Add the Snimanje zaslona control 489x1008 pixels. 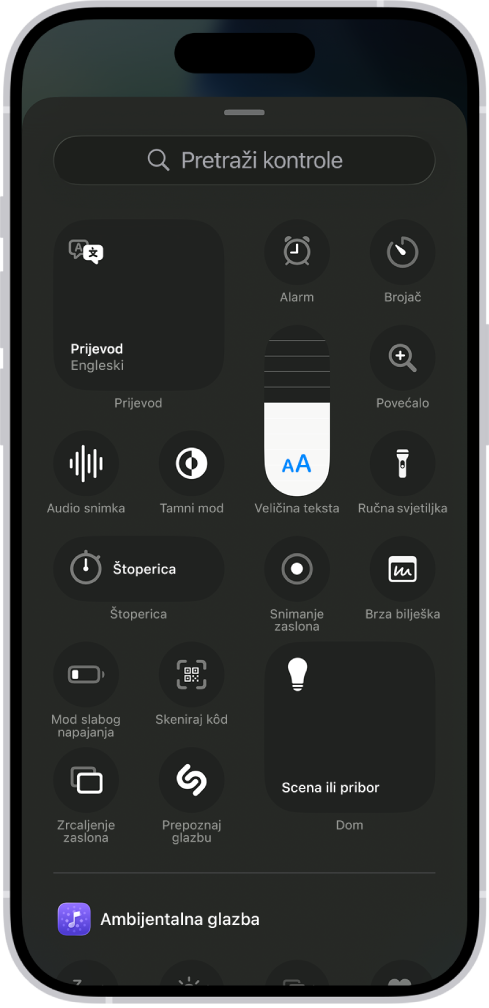point(297,569)
